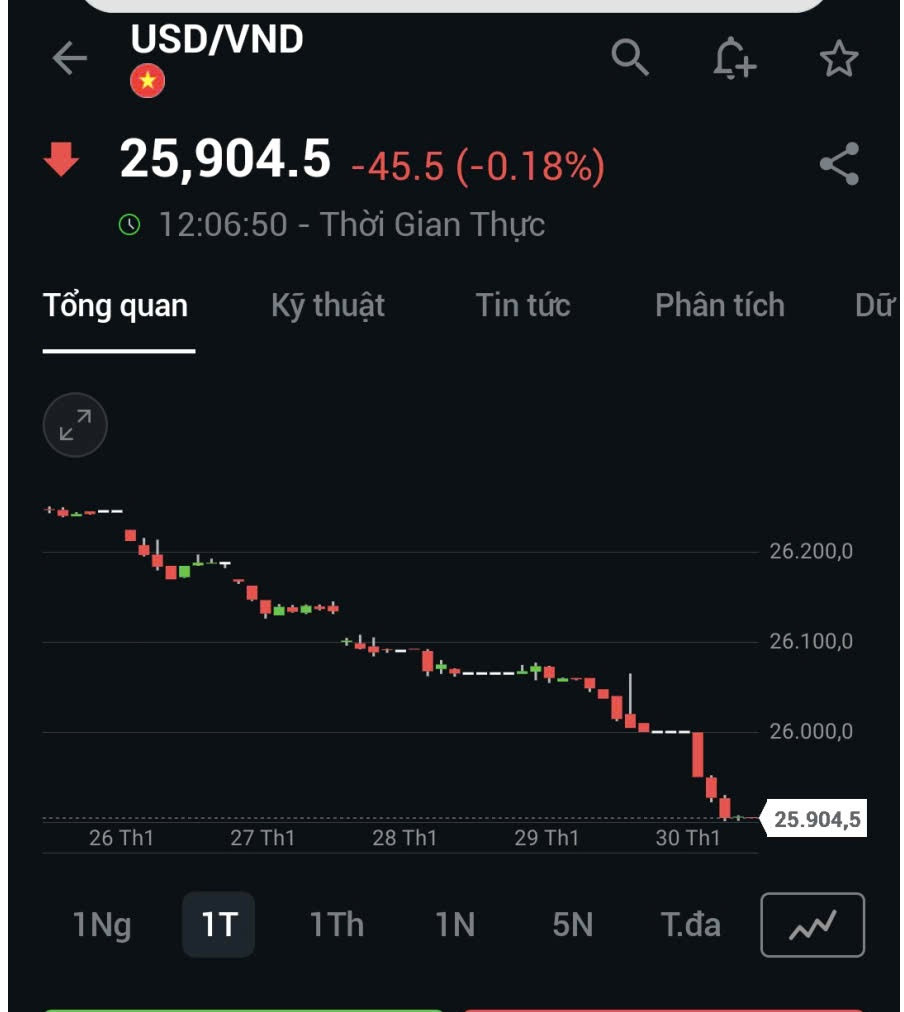904x1012 pixels.
Task: Switch to the Tin tức tab
Action: coord(523,306)
